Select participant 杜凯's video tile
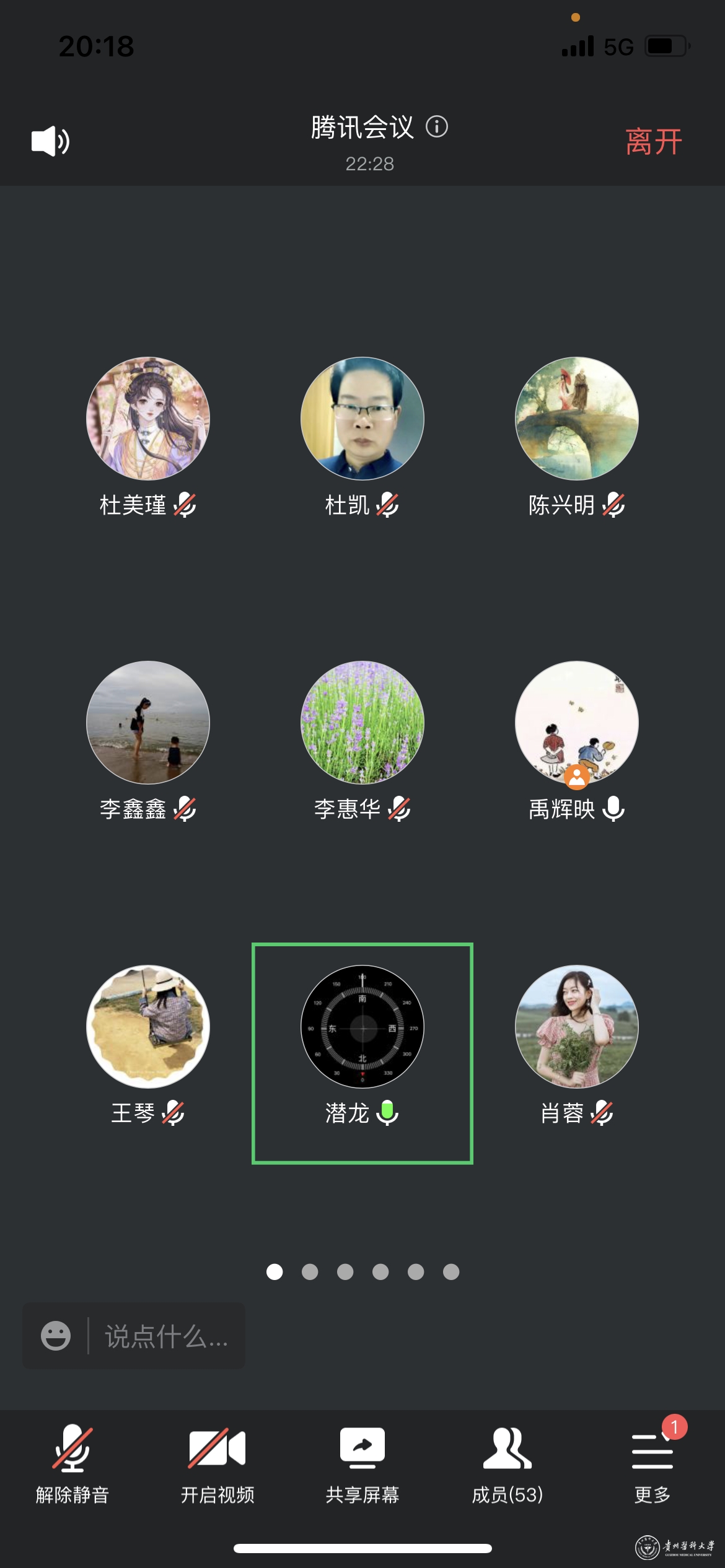The width and height of the screenshot is (725, 1568). coord(362,419)
